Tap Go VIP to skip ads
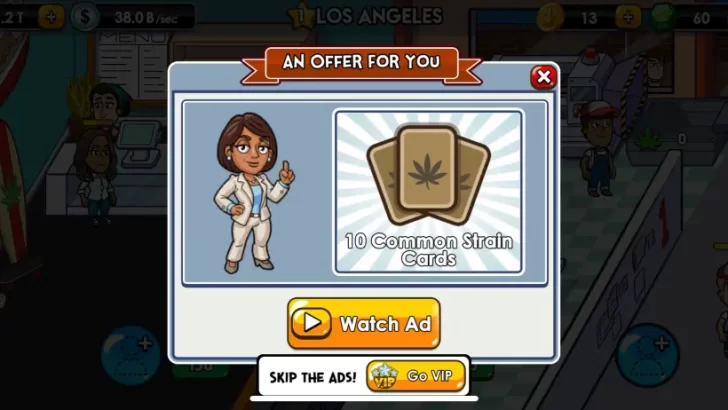 [x=416, y=377]
